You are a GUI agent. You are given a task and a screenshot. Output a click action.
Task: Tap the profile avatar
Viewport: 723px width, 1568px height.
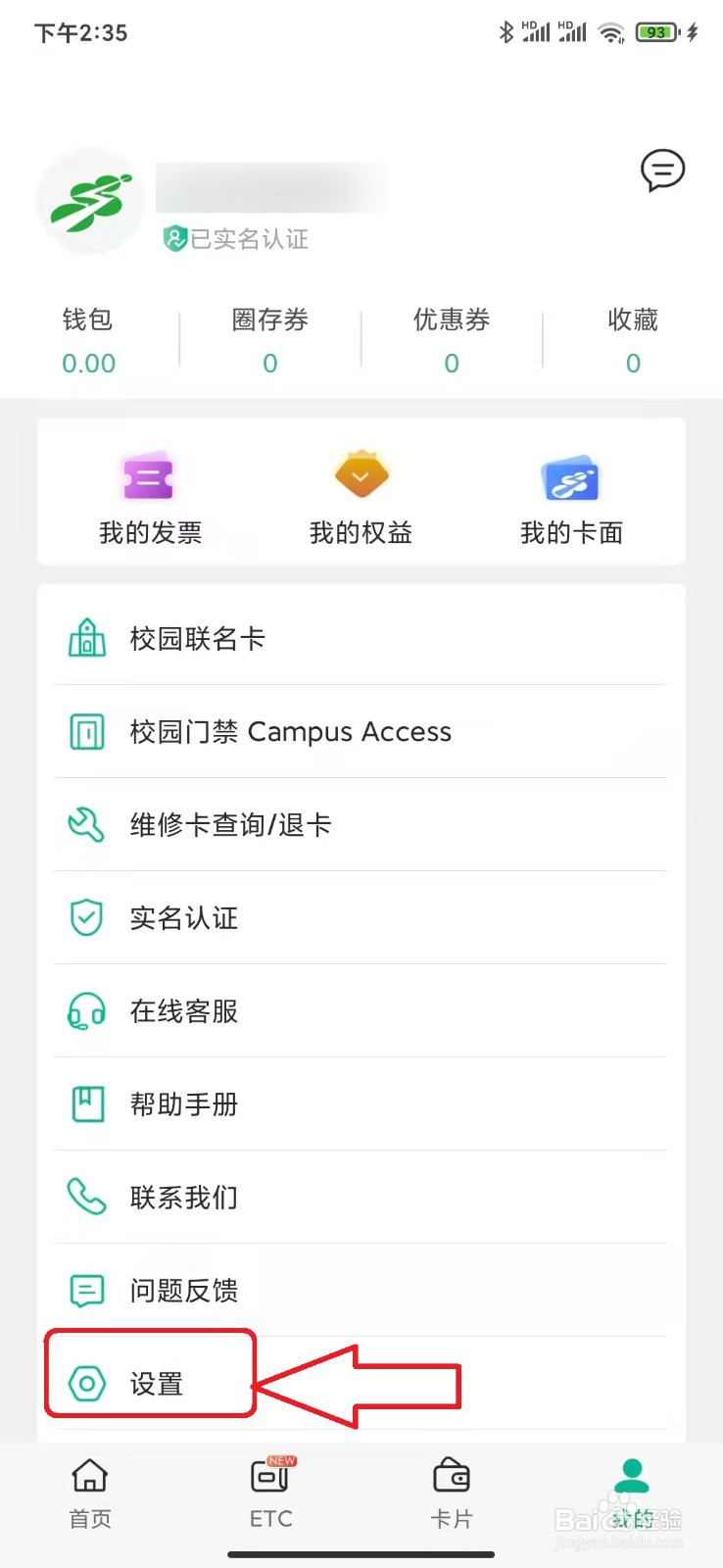(x=90, y=203)
